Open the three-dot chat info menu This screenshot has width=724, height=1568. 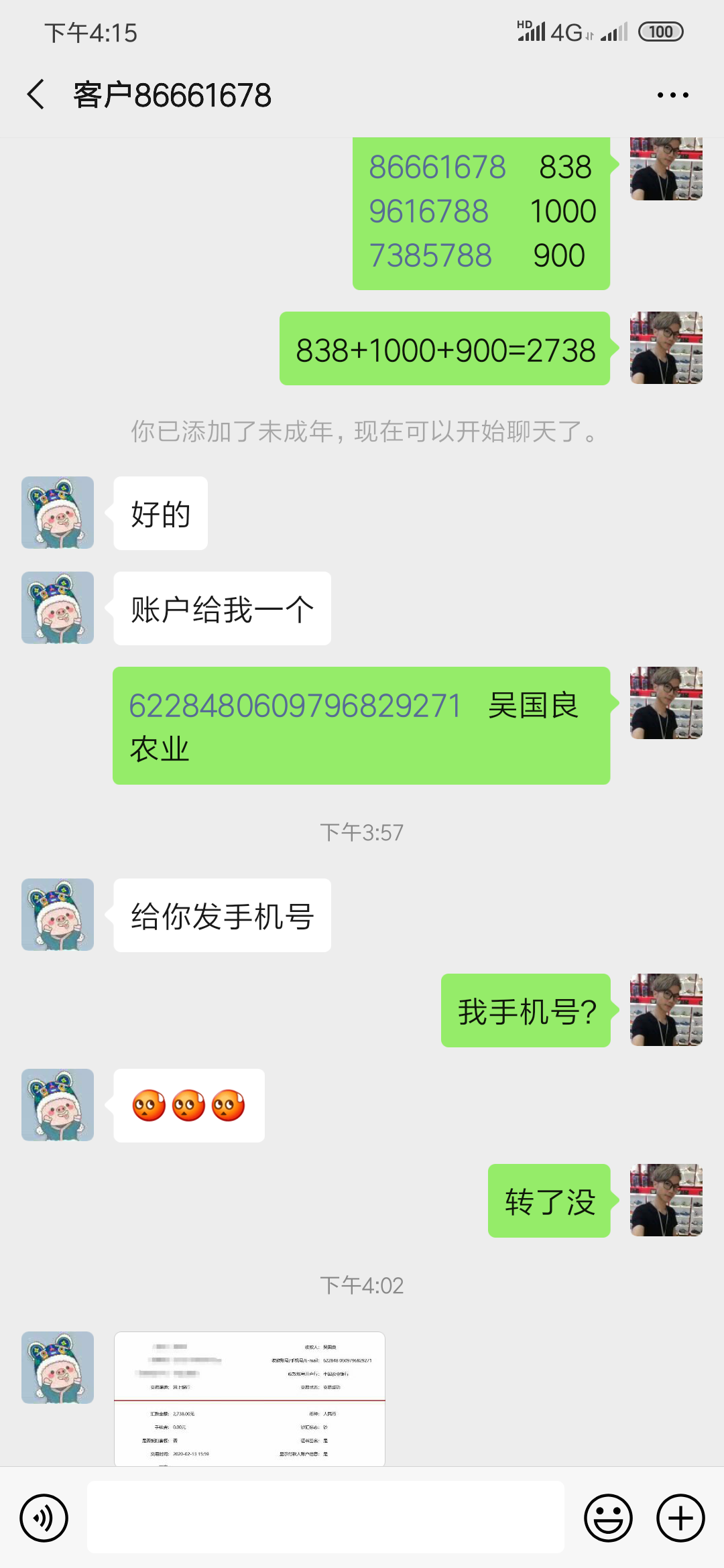(x=672, y=95)
